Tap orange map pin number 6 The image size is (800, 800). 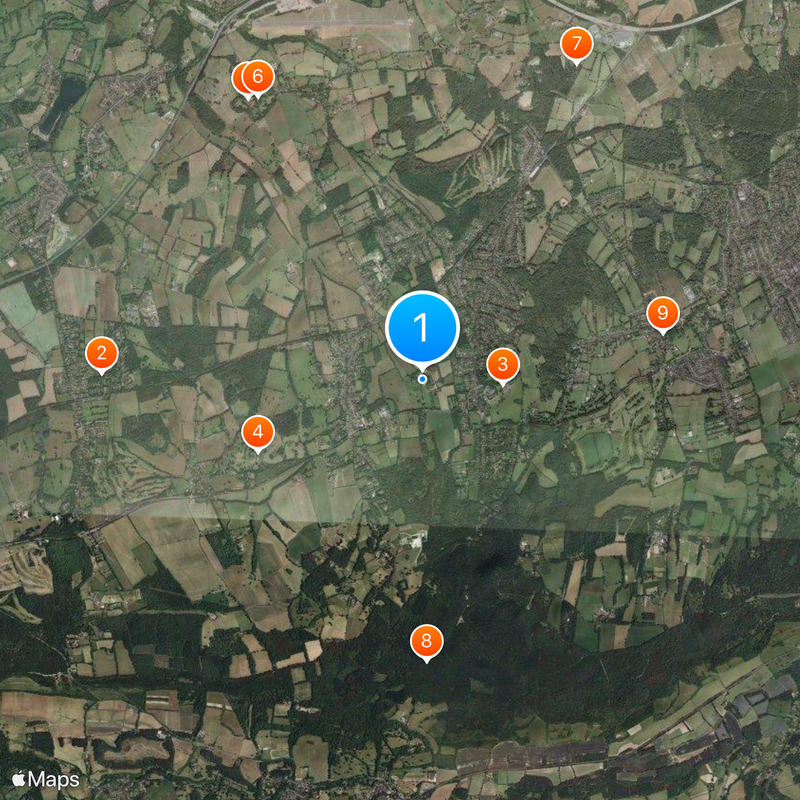(258, 76)
